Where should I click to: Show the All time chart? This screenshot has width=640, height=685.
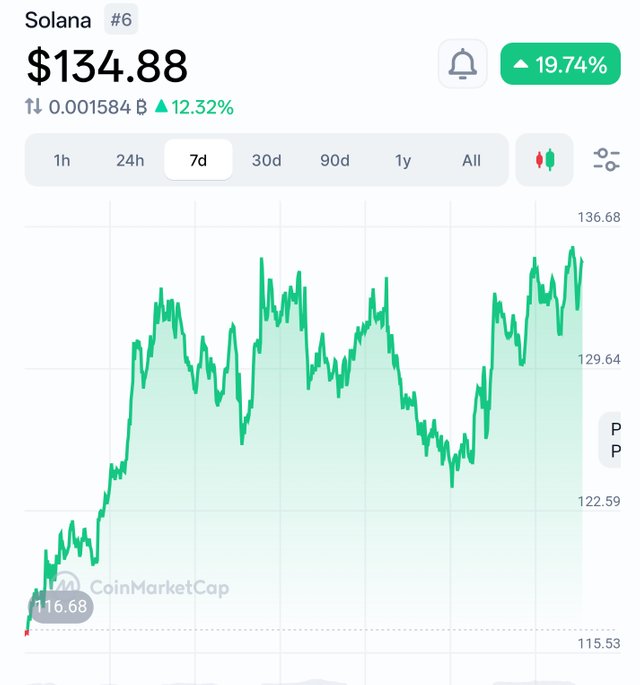471,160
